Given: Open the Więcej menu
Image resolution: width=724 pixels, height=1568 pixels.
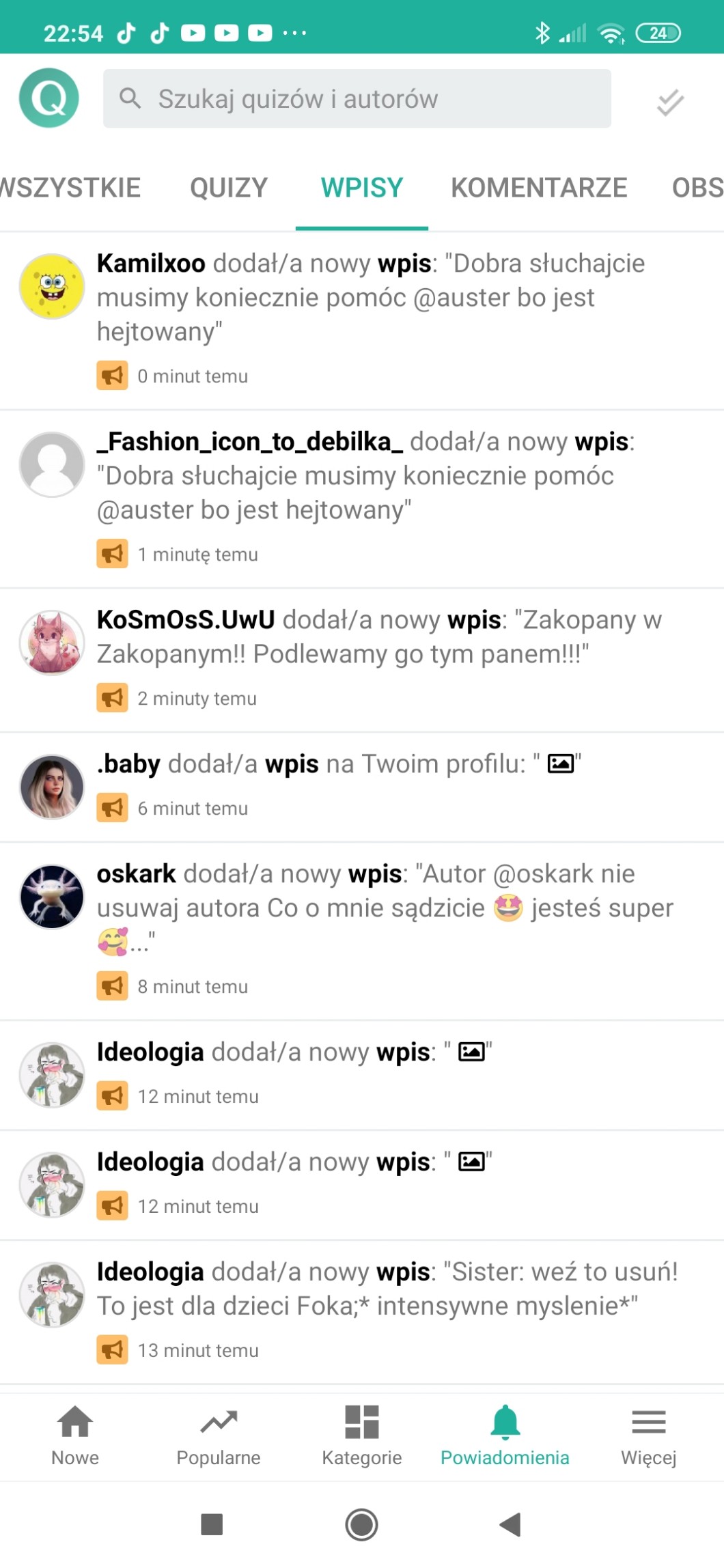Looking at the screenshot, I should pyautogui.click(x=648, y=1436).
